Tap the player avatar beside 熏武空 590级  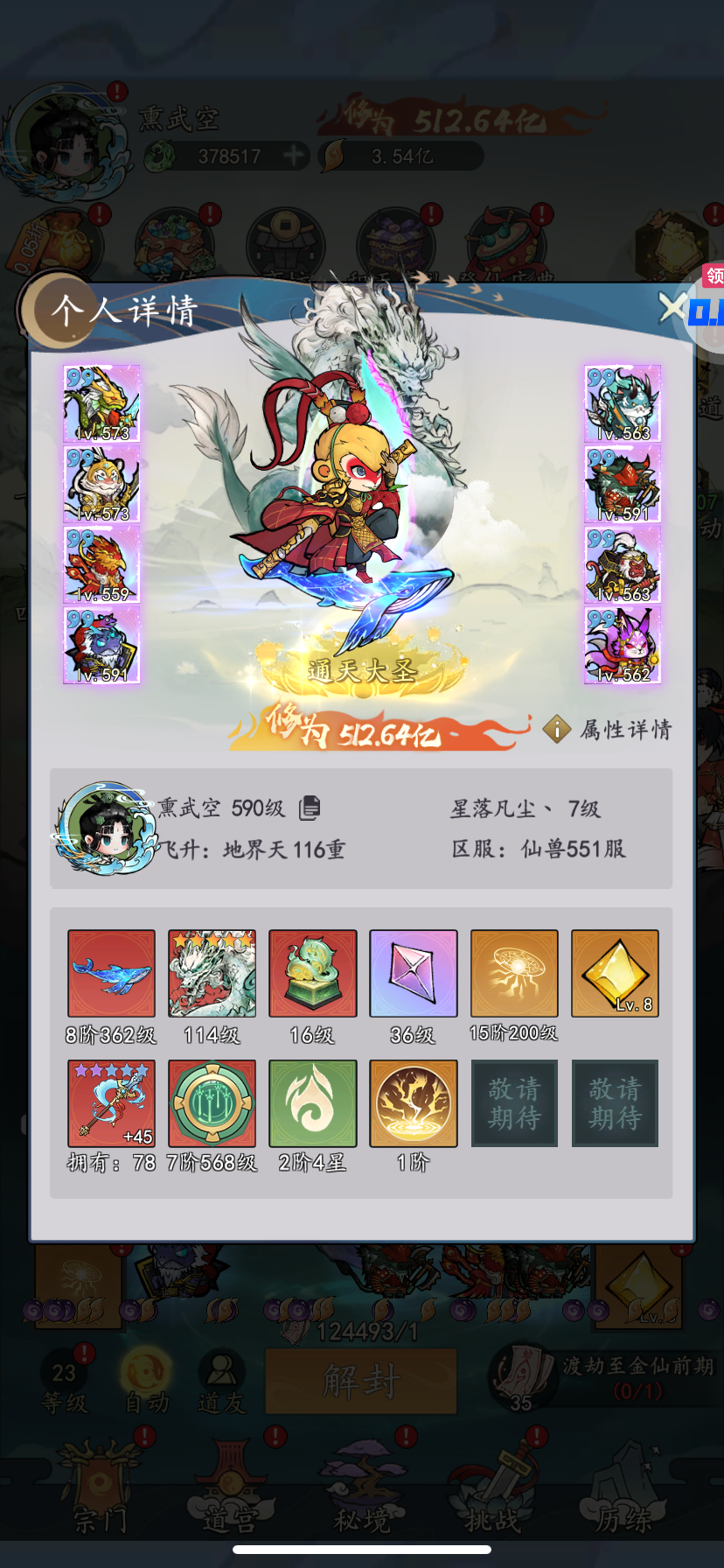[x=105, y=829]
